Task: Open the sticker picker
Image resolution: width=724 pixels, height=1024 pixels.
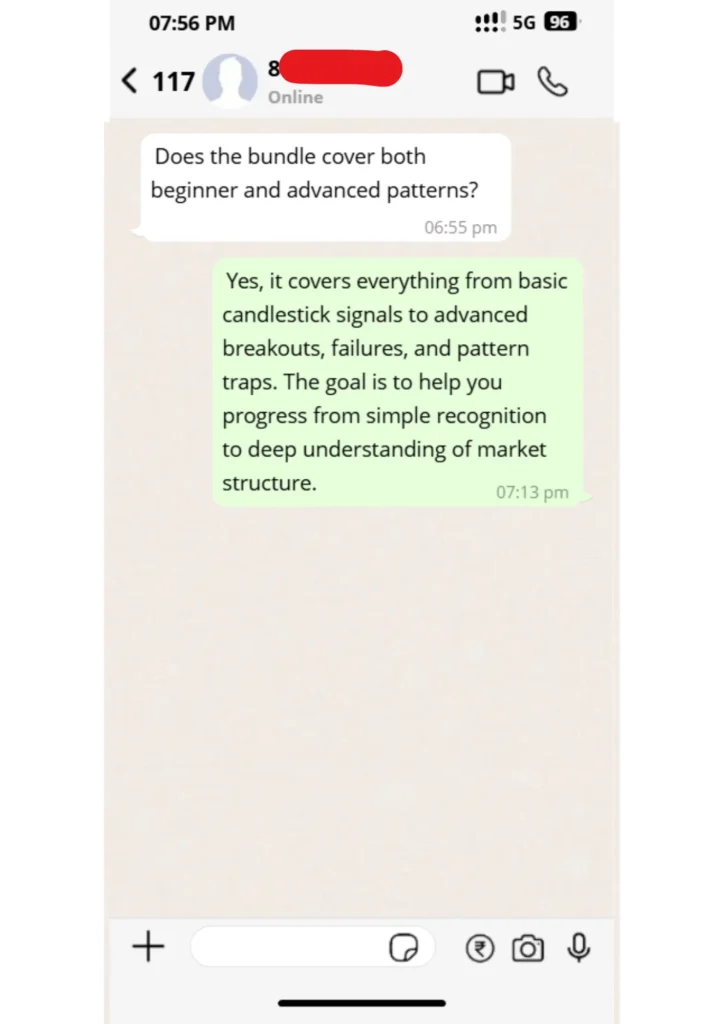Action: coord(403,947)
